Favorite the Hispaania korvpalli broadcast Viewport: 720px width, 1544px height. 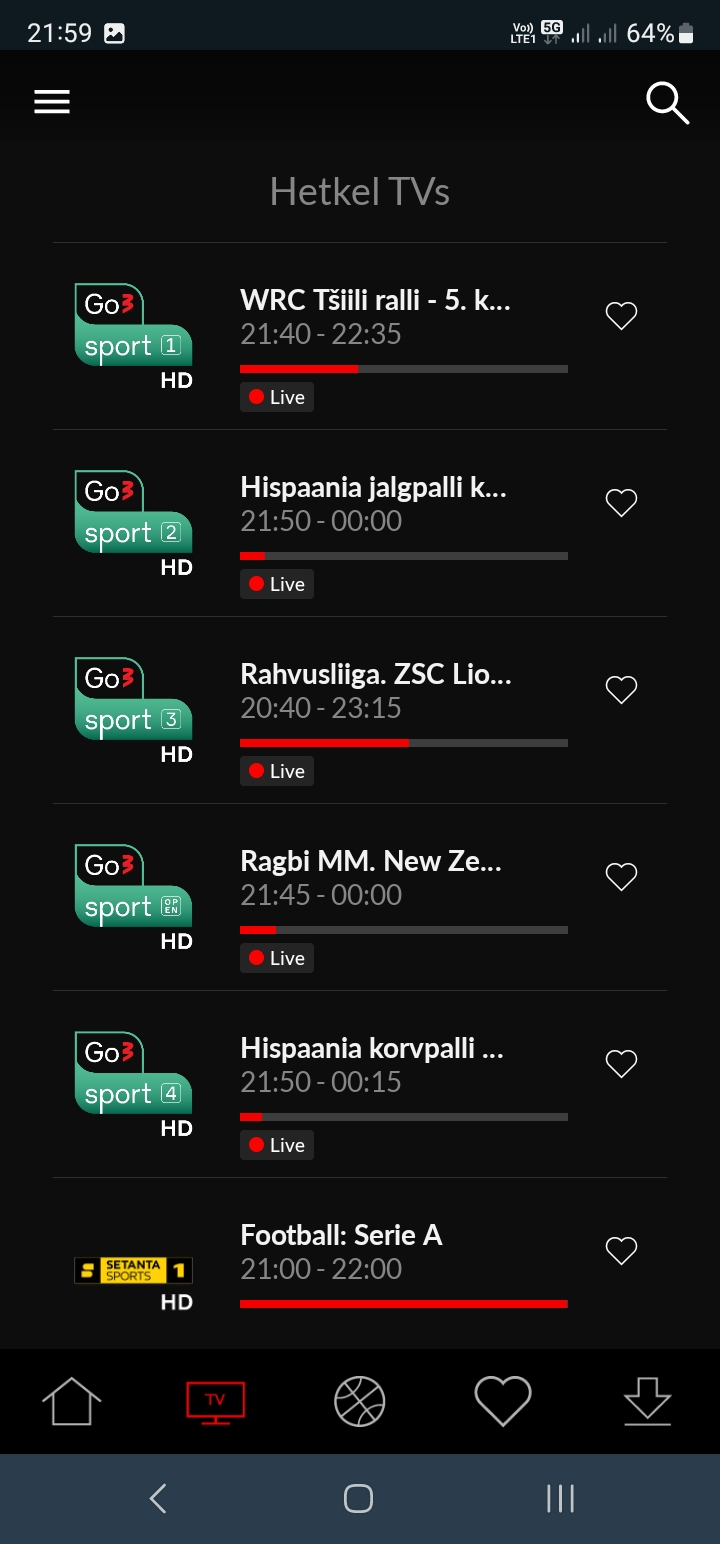622,1064
